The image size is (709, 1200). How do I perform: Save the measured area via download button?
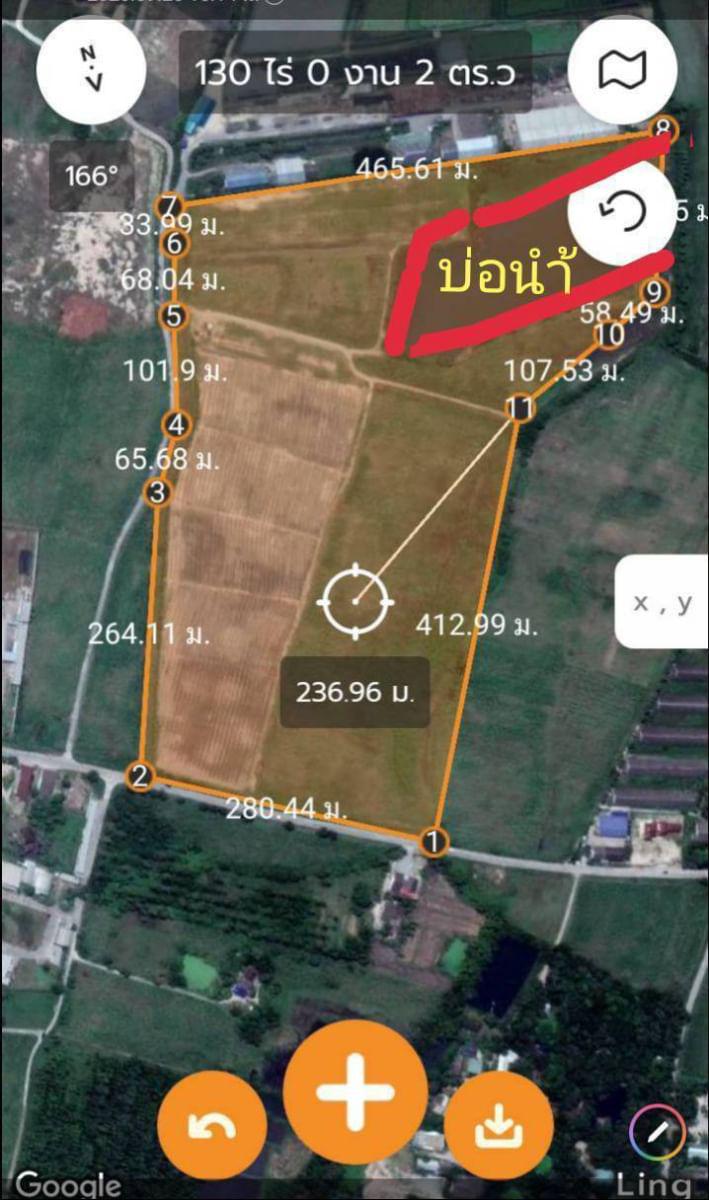pos(497,1130)
